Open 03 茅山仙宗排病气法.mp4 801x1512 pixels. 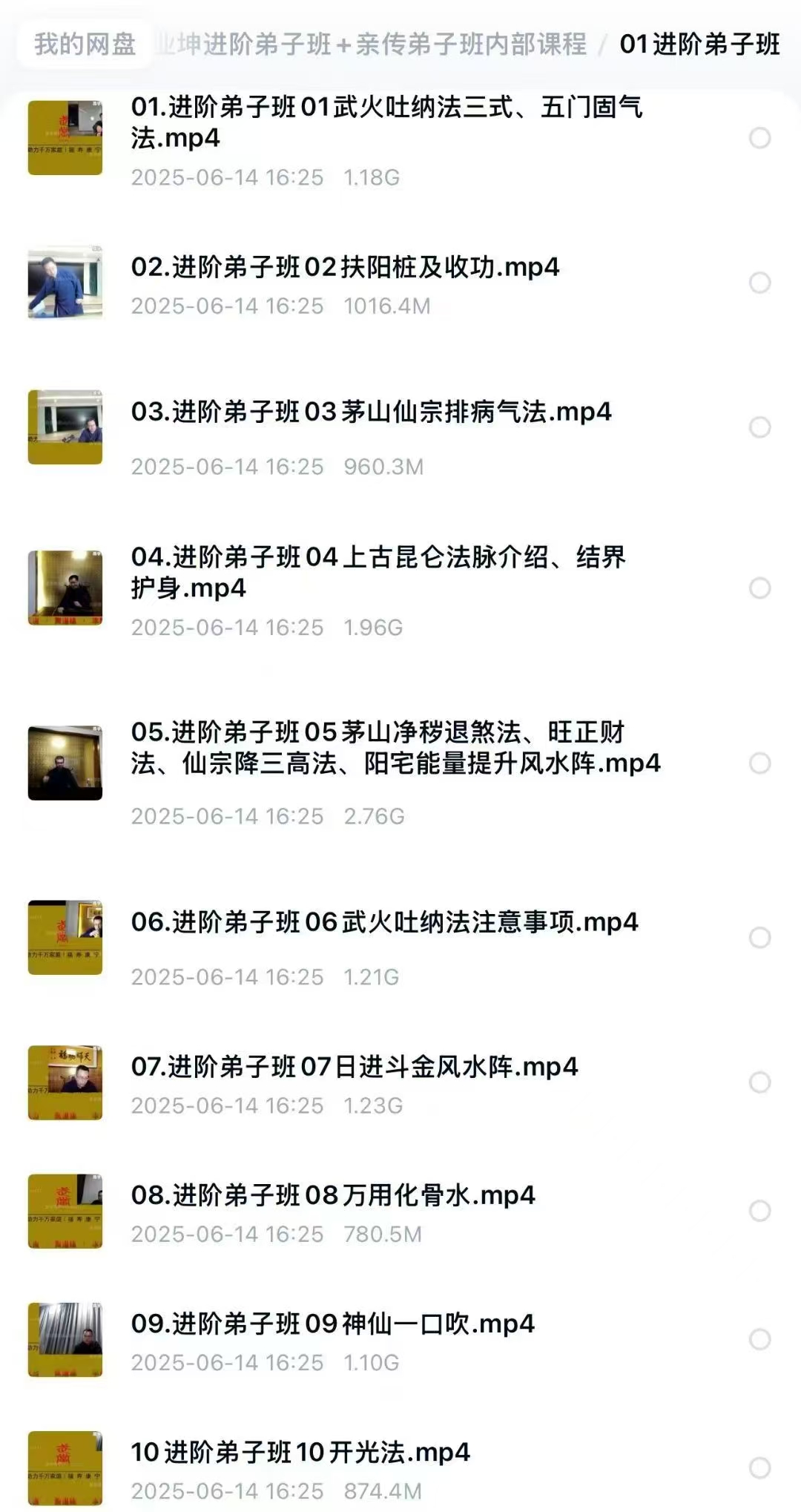(x=371, y=412)
